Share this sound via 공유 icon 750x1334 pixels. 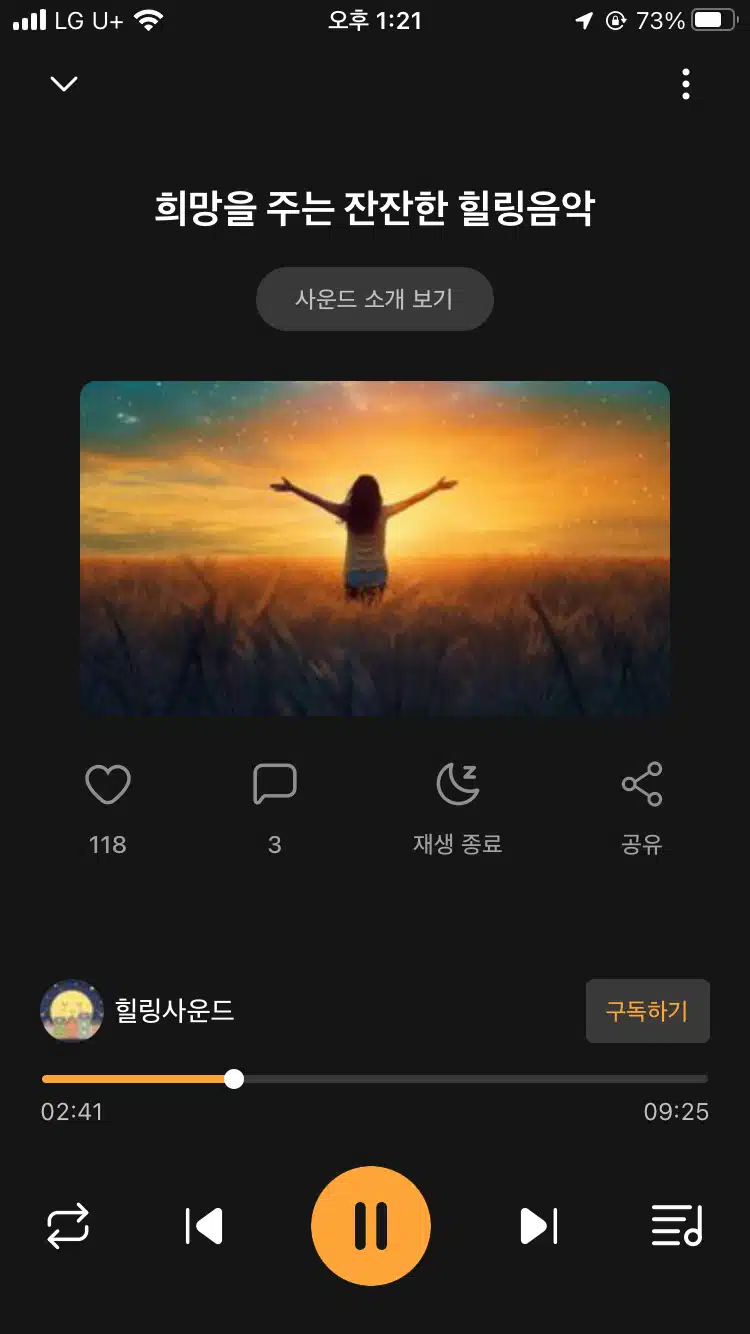tap(642, 784)
